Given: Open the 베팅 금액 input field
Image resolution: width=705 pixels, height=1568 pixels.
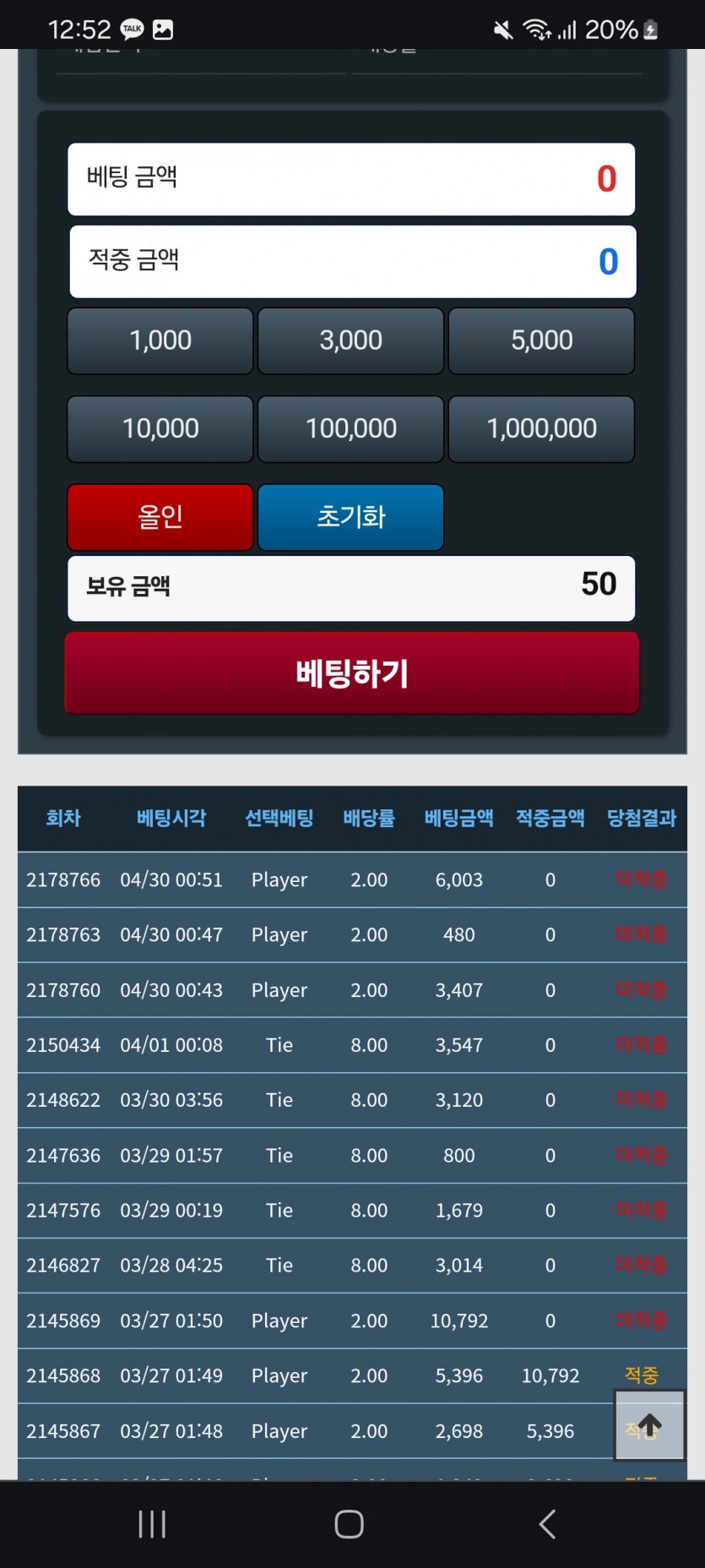Looking at the screenshot, I should click(351, 179).
